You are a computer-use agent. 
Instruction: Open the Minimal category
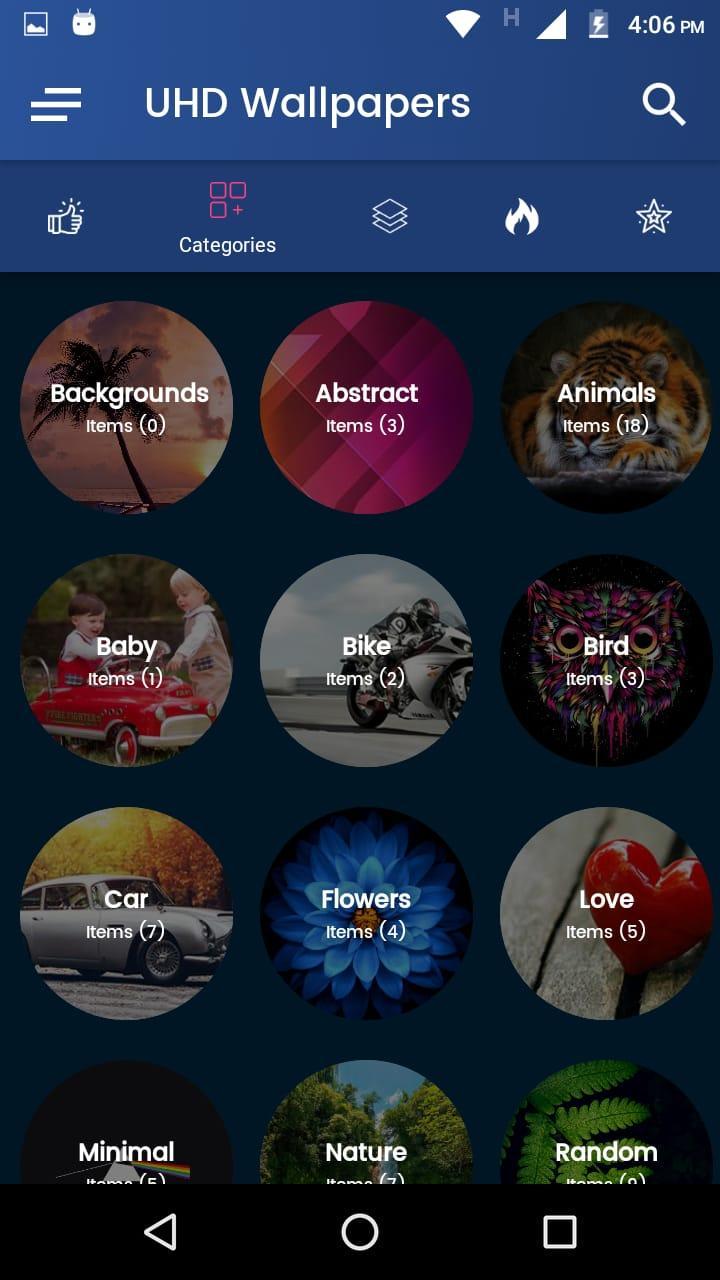[x=127, y=1130]
